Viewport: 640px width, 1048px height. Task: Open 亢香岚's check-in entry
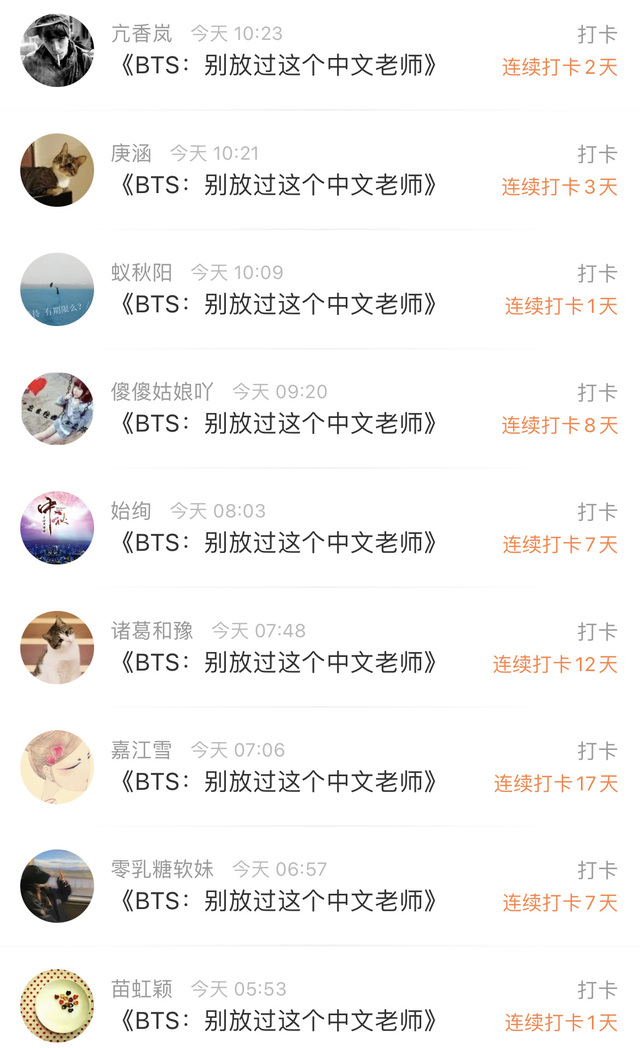coord(278,67)
